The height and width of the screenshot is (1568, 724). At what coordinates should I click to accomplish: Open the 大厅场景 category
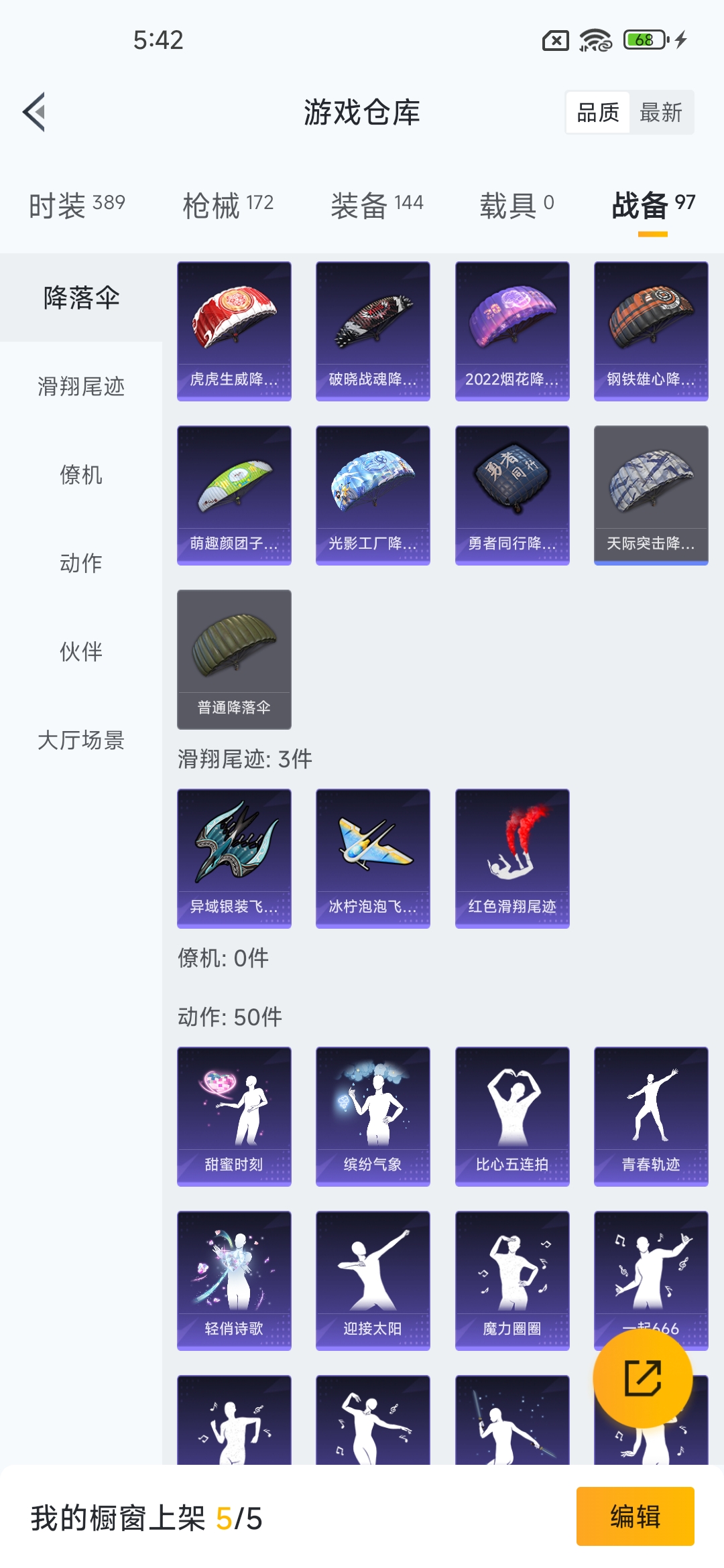point(81,740)
